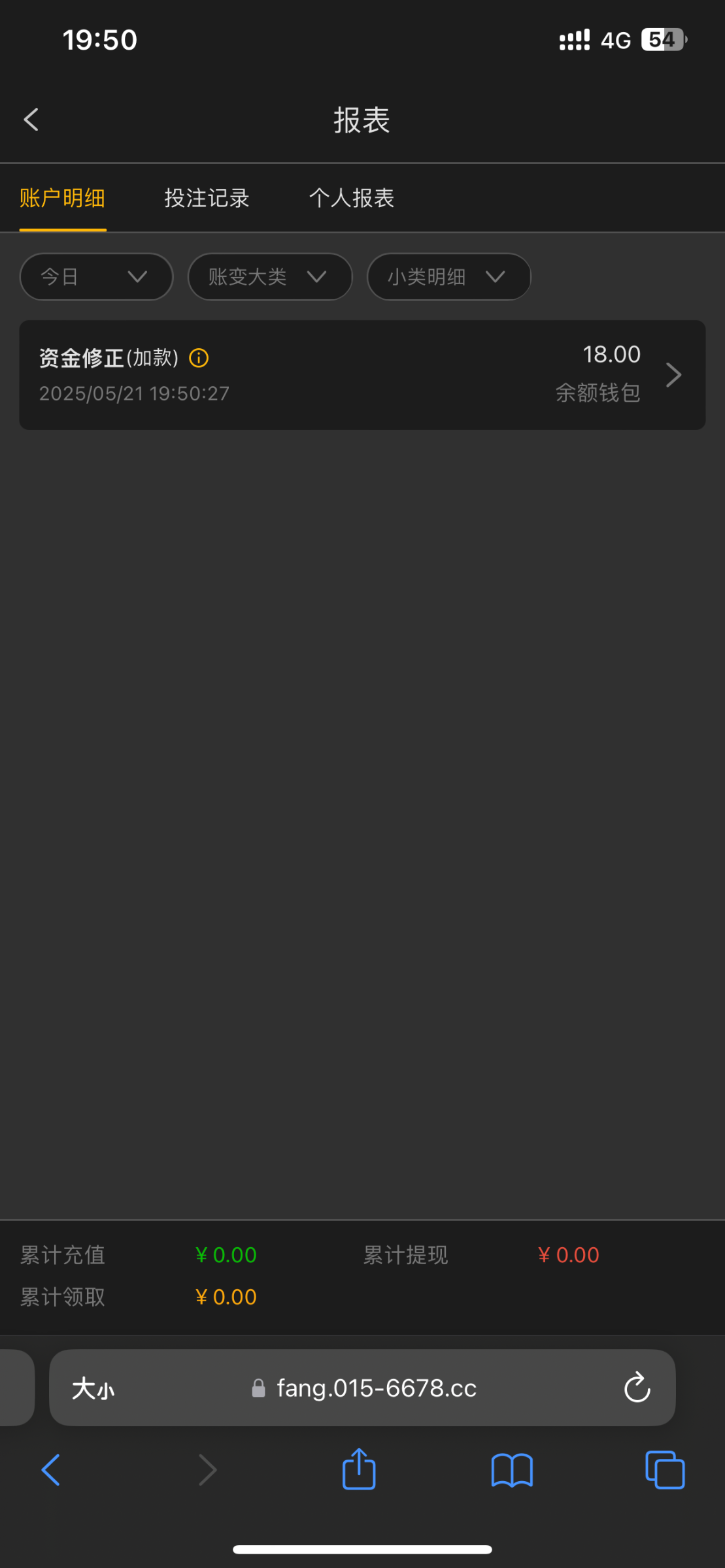The height and width of the screenshot is (1568, 725).
Task: Open the 小类明细 filter dropdown
Action: tap(448, 277)
